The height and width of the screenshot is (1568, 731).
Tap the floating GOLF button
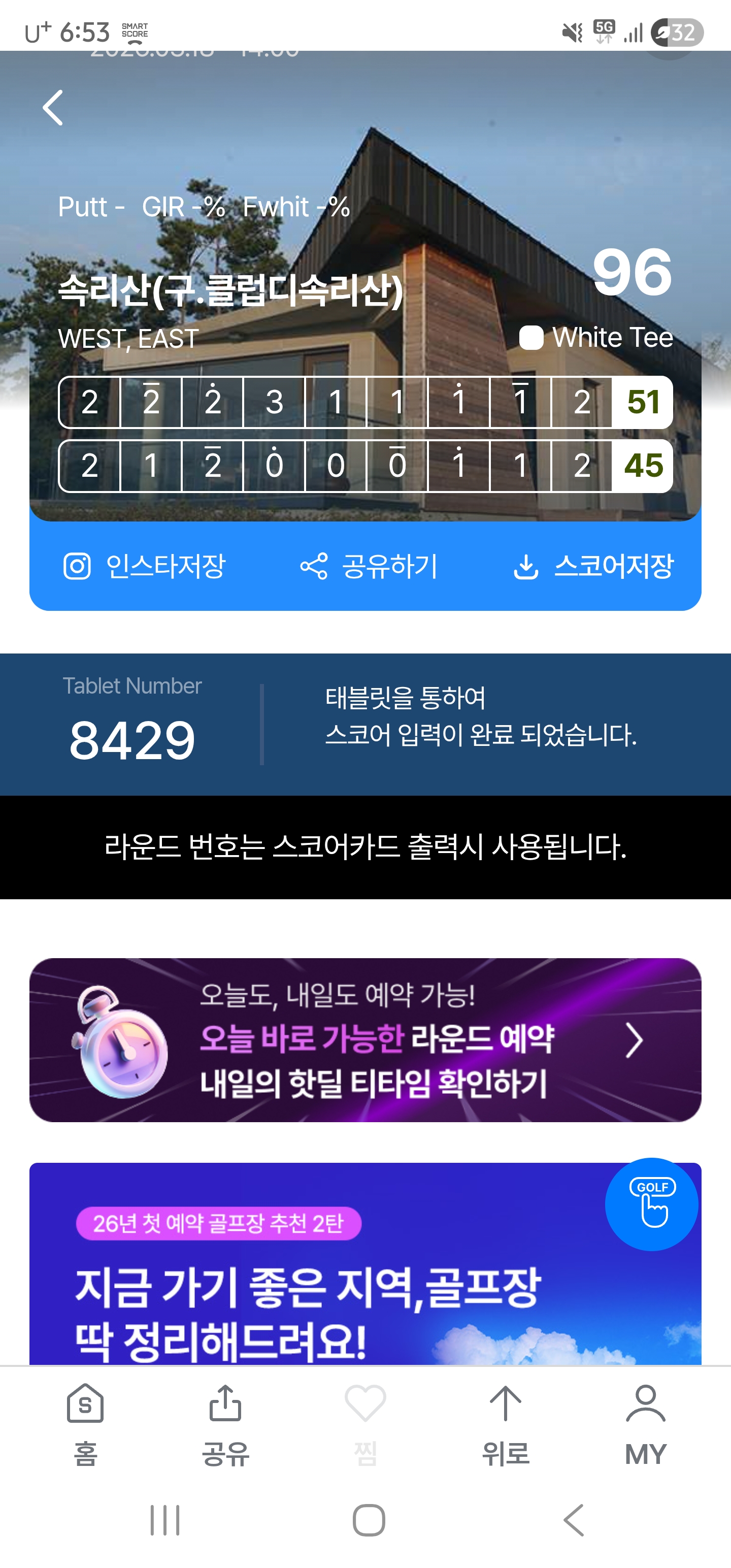tap(651, 1204)
